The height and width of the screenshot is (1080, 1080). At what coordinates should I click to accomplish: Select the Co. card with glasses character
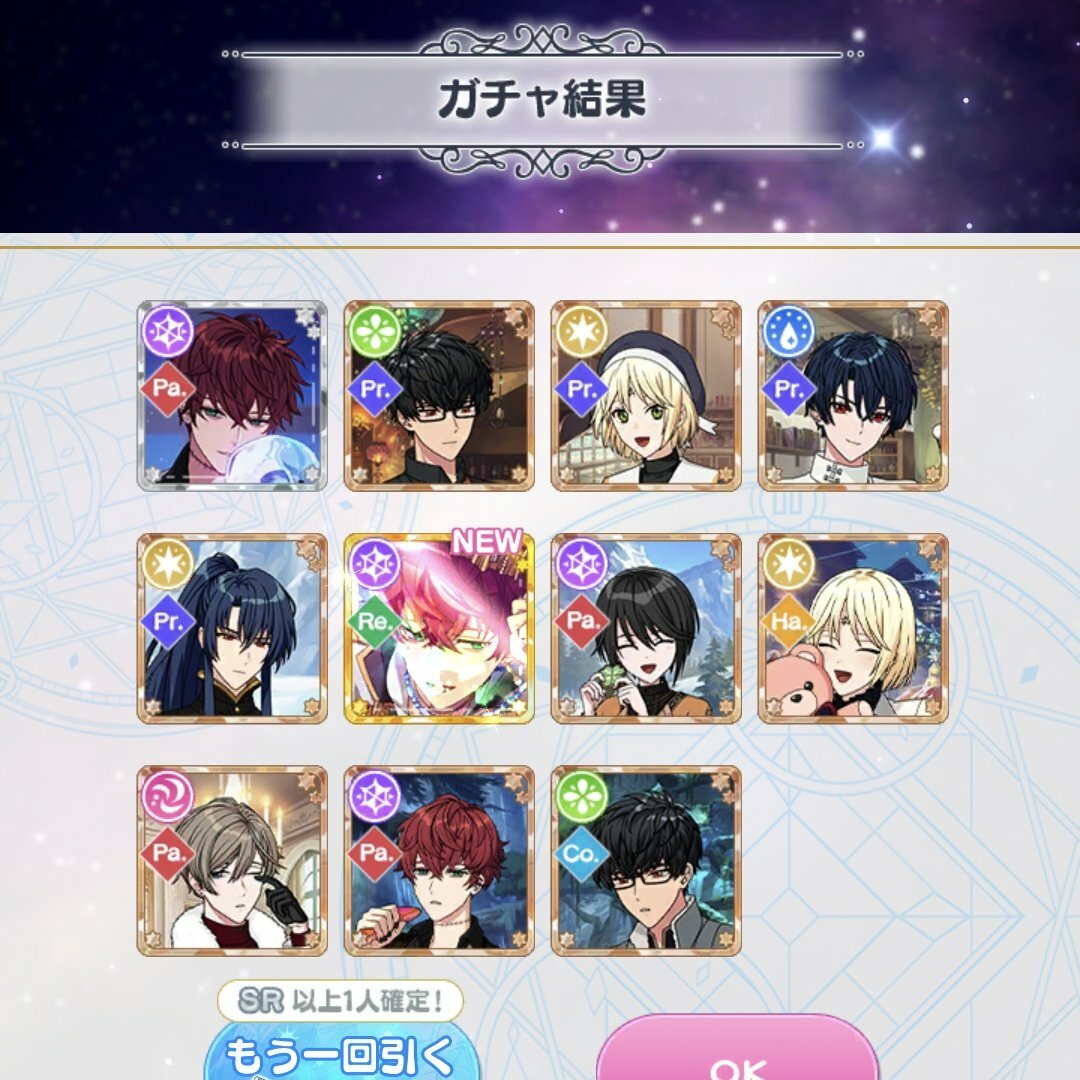point(646,861)
